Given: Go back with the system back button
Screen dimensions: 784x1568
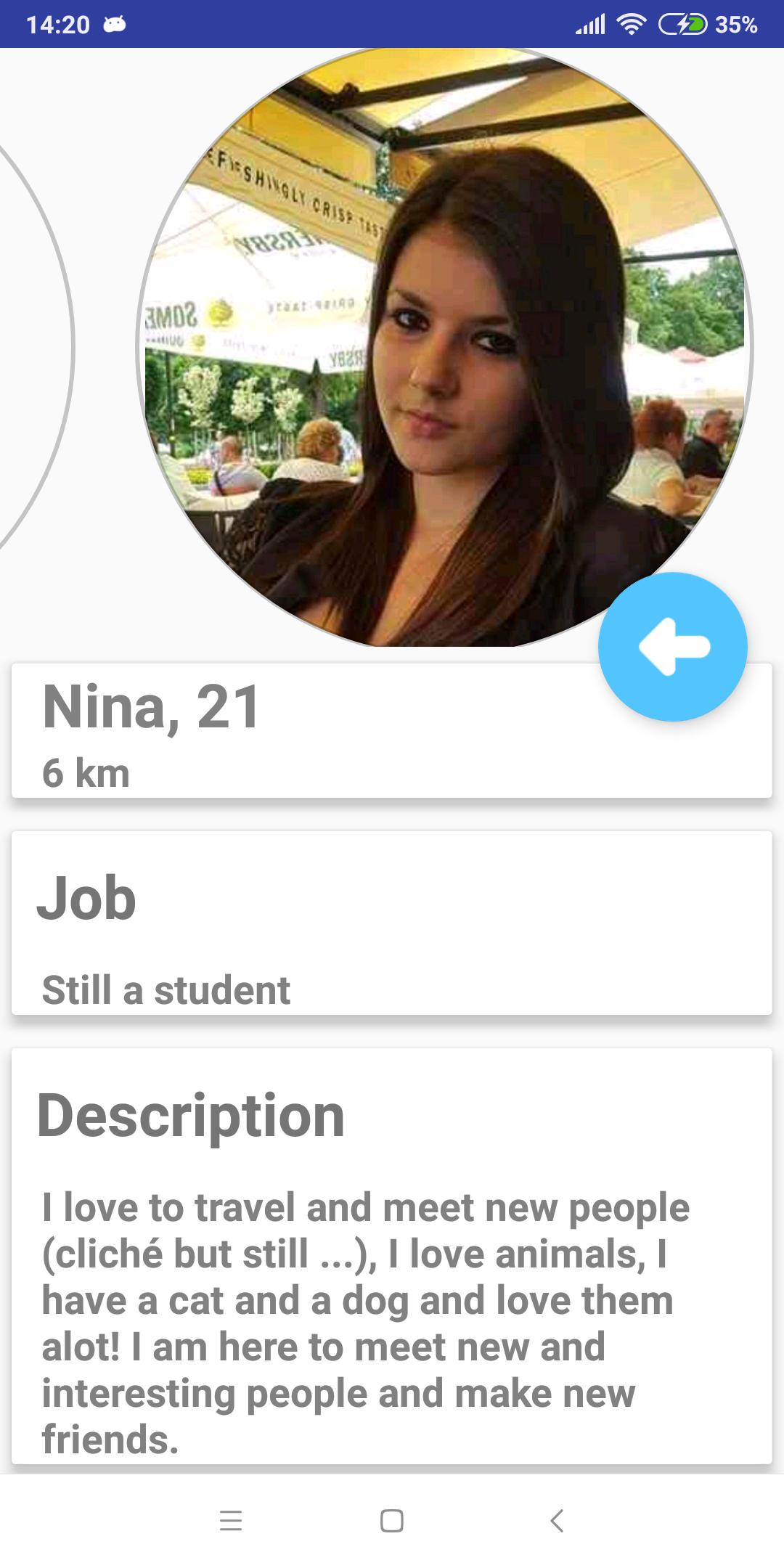Looking at the screenshot, I should 556,1520.
